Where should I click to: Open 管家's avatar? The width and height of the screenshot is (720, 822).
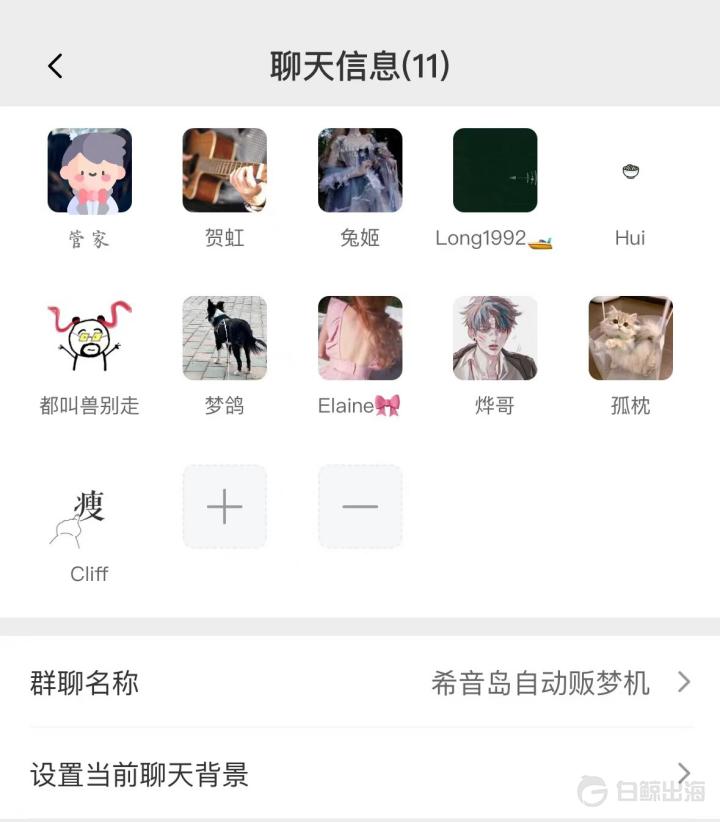pos(88,170)
